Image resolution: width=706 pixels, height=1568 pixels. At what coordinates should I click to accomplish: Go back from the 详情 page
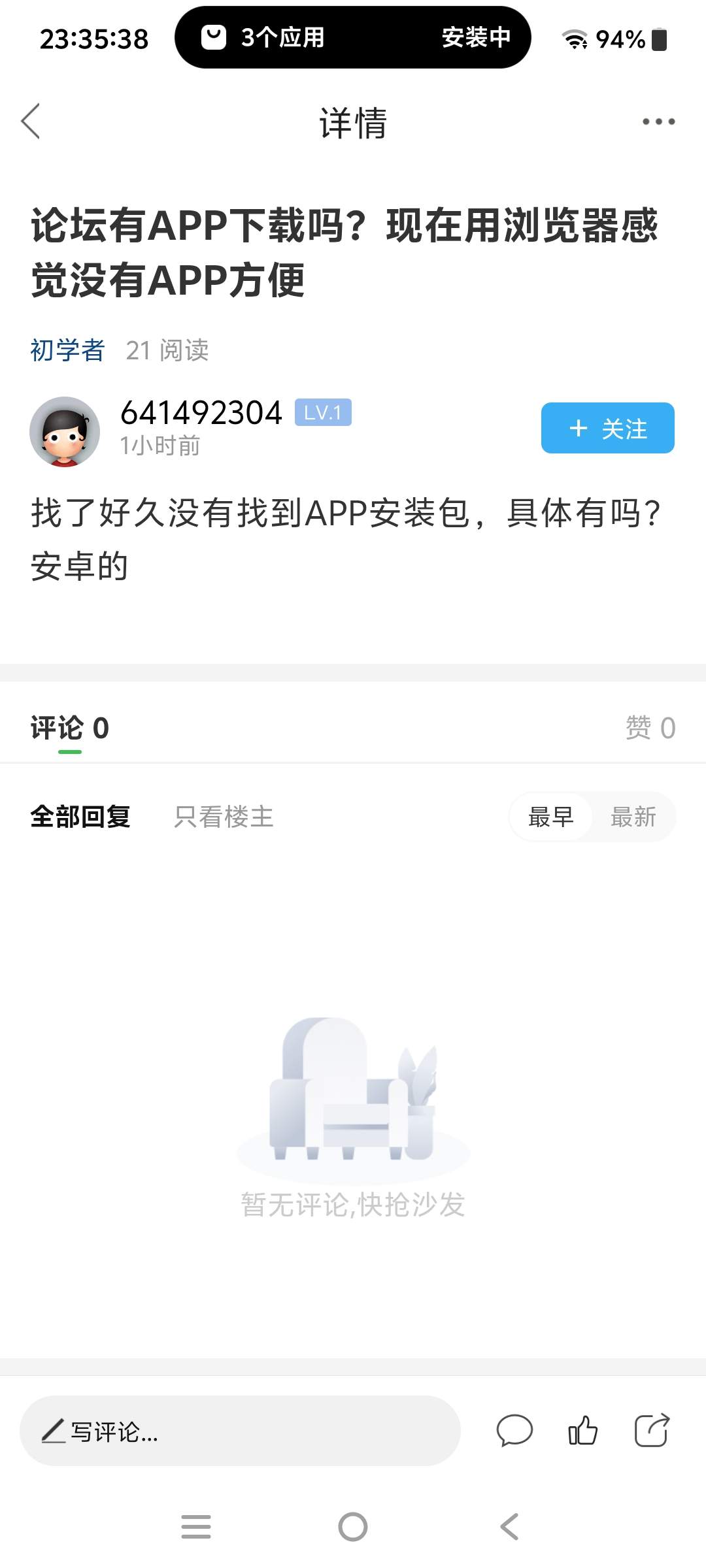click(31, 122)
